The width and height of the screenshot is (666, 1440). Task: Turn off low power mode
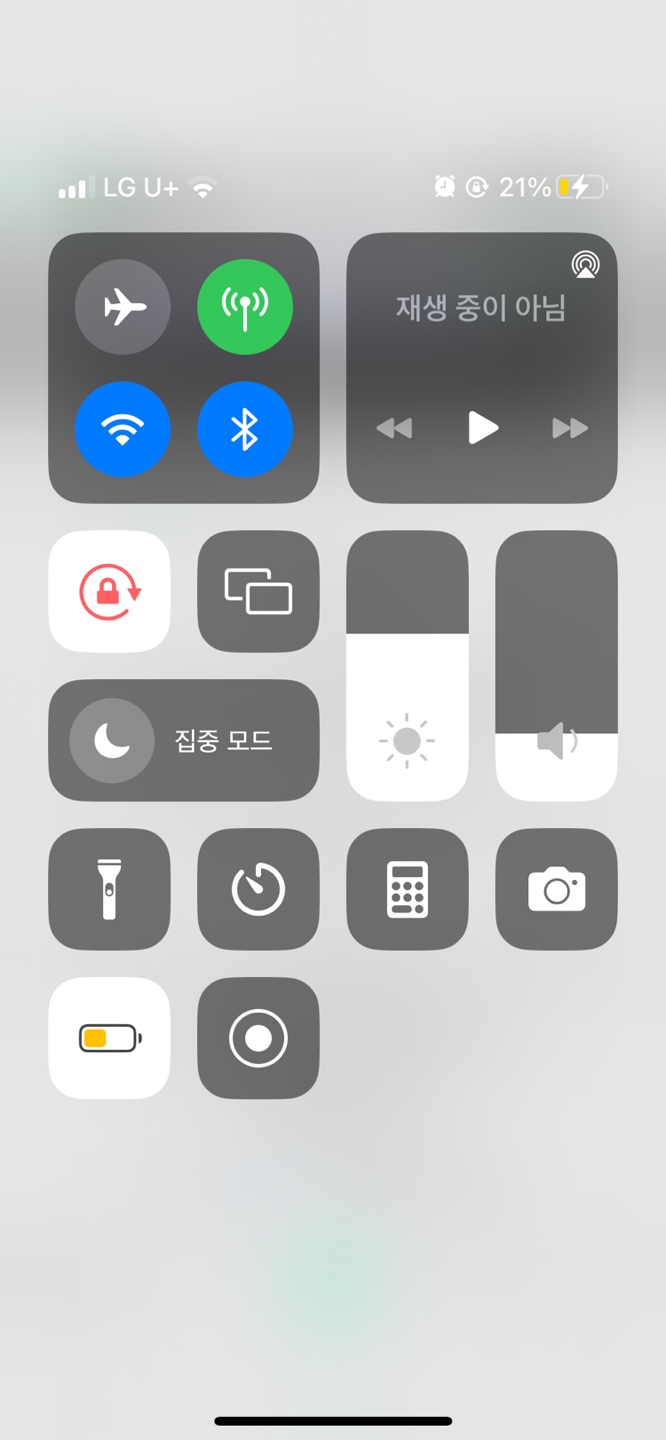tap(109, 1038)
